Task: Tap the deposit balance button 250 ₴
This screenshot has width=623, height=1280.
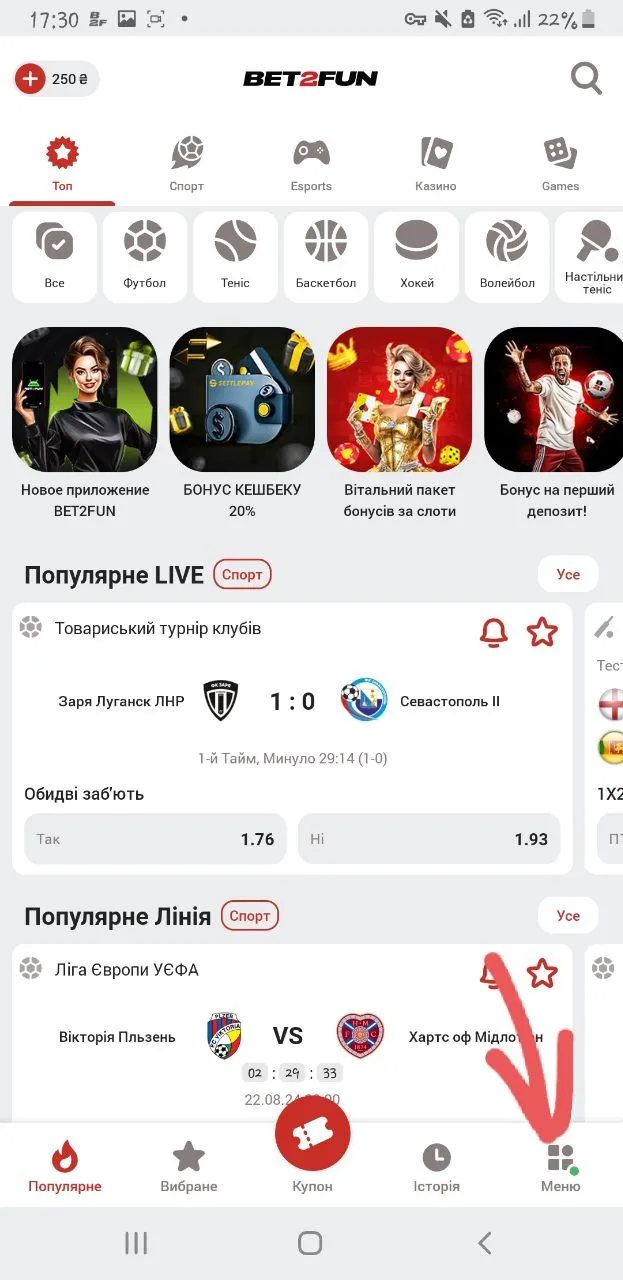Action: pos(57,79)
